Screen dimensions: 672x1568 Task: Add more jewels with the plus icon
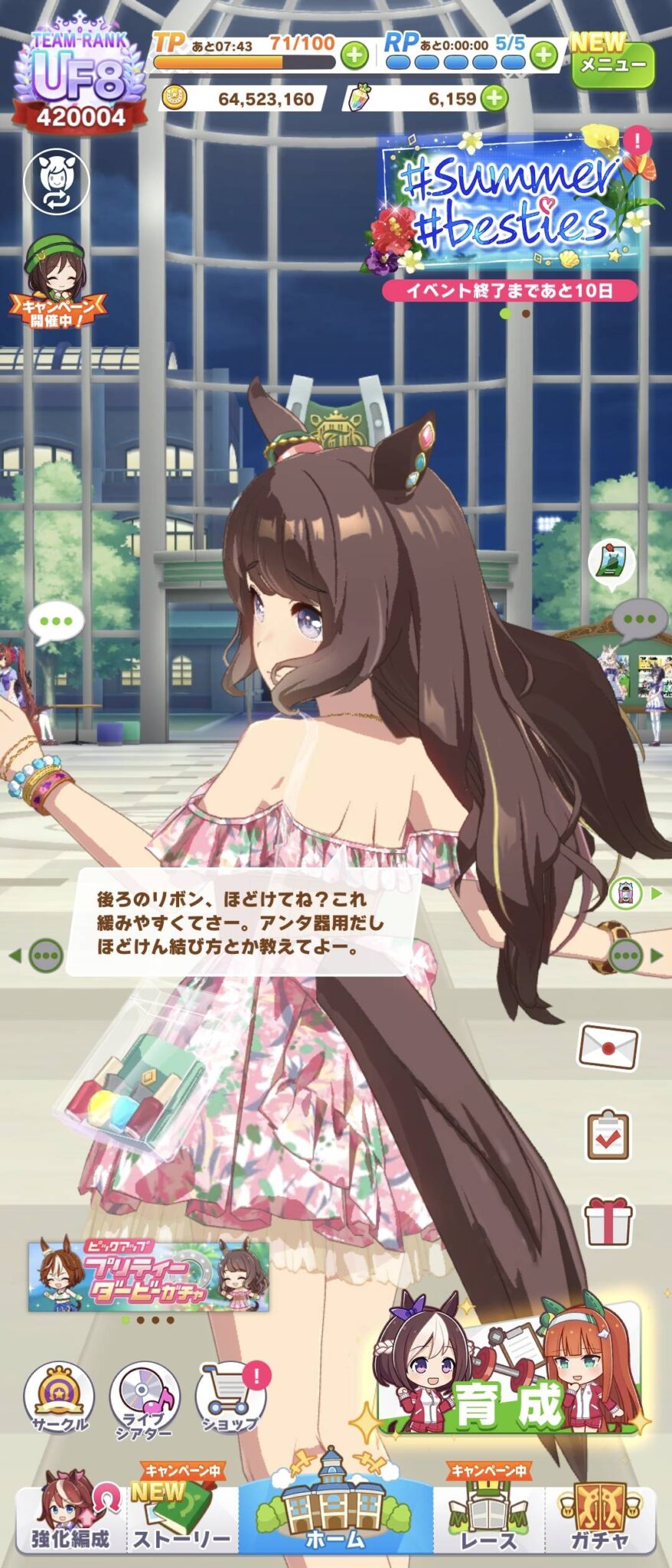[x=494, y=98]
